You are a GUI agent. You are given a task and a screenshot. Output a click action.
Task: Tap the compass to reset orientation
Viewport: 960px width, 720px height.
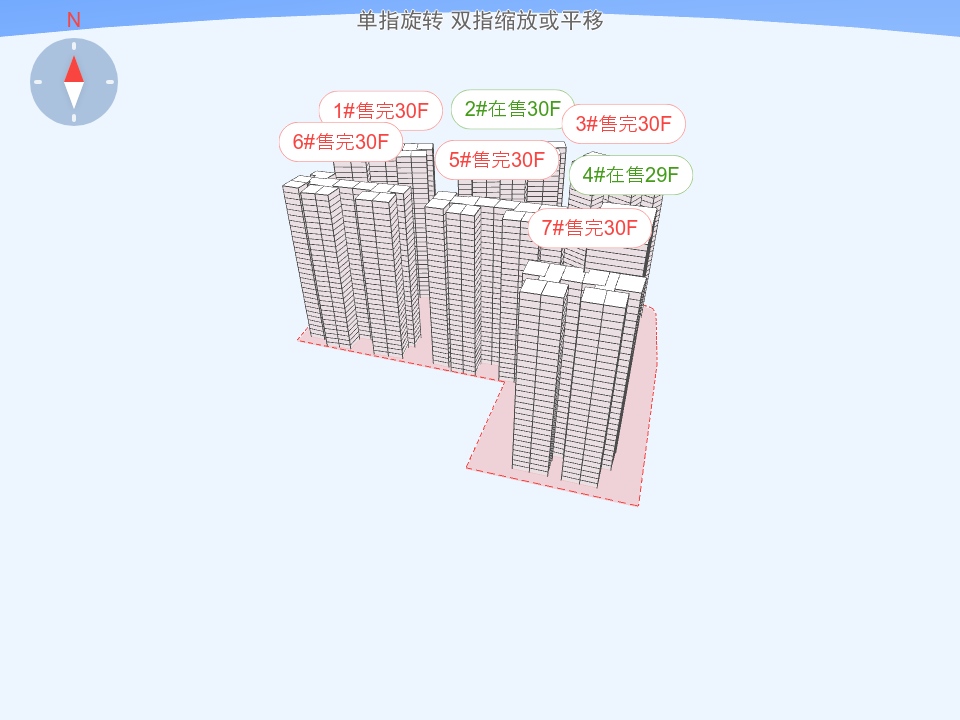(x=74, y=82)
